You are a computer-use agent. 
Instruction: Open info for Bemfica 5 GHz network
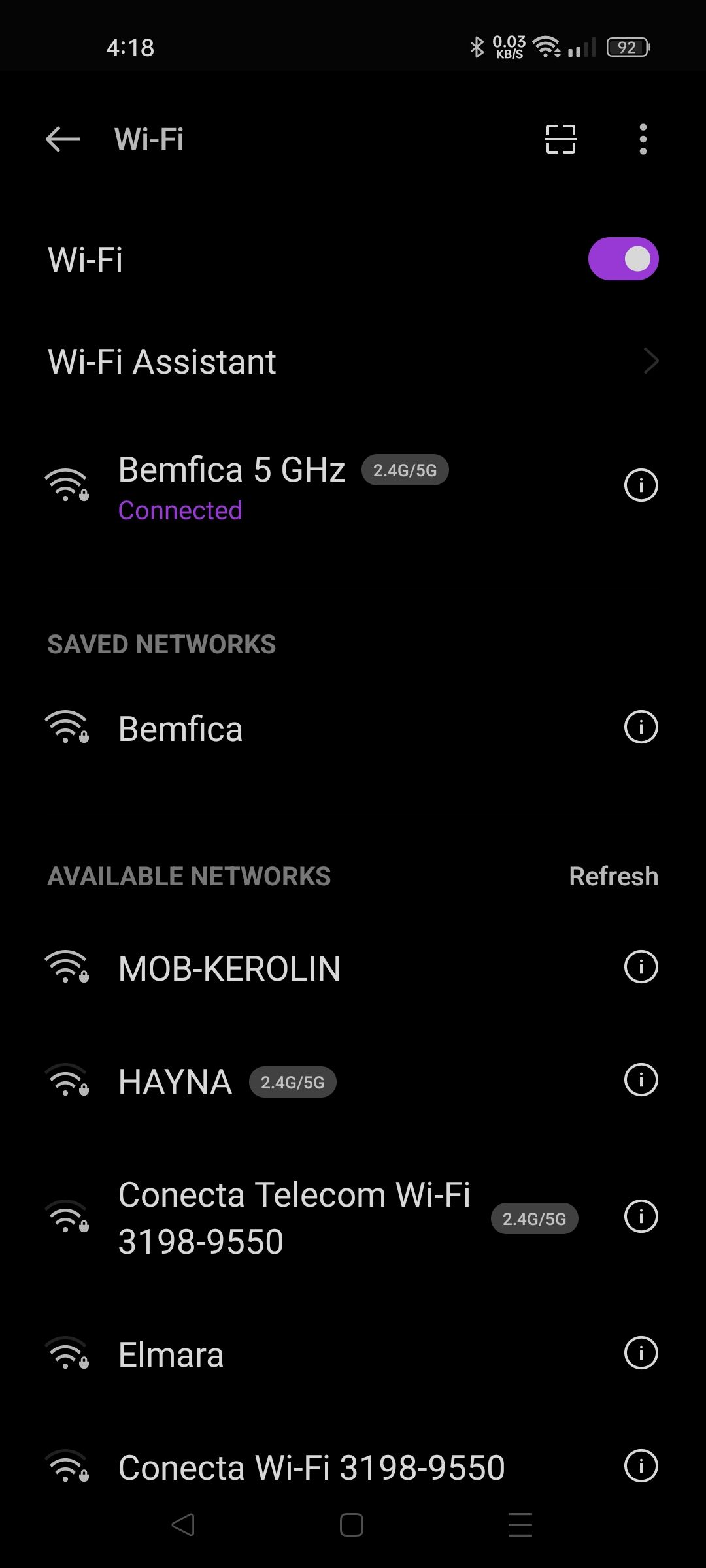click(x=641, y=485)
